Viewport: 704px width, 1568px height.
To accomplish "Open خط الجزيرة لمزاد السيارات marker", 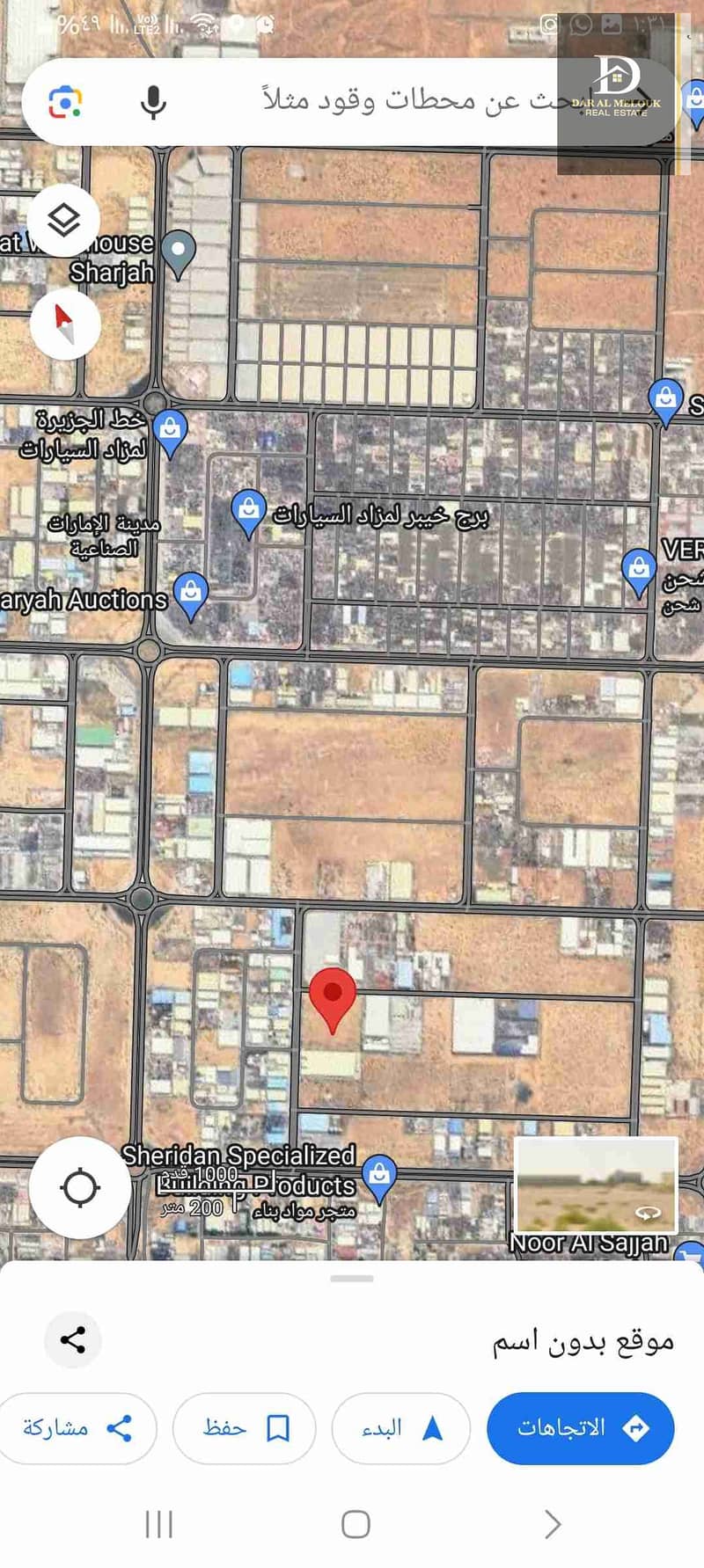I will [170, 431].
